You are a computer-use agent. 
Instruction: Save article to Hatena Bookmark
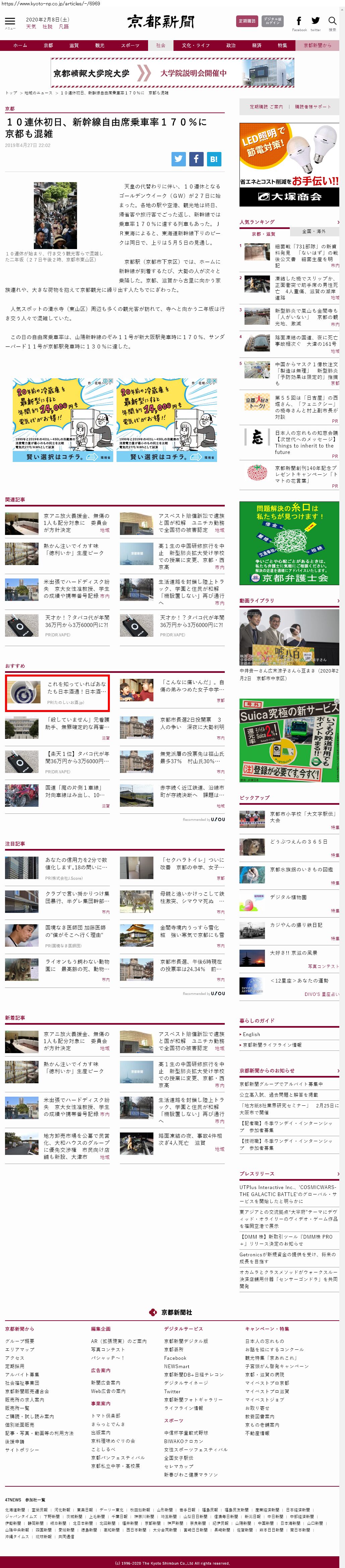(213, 159)
